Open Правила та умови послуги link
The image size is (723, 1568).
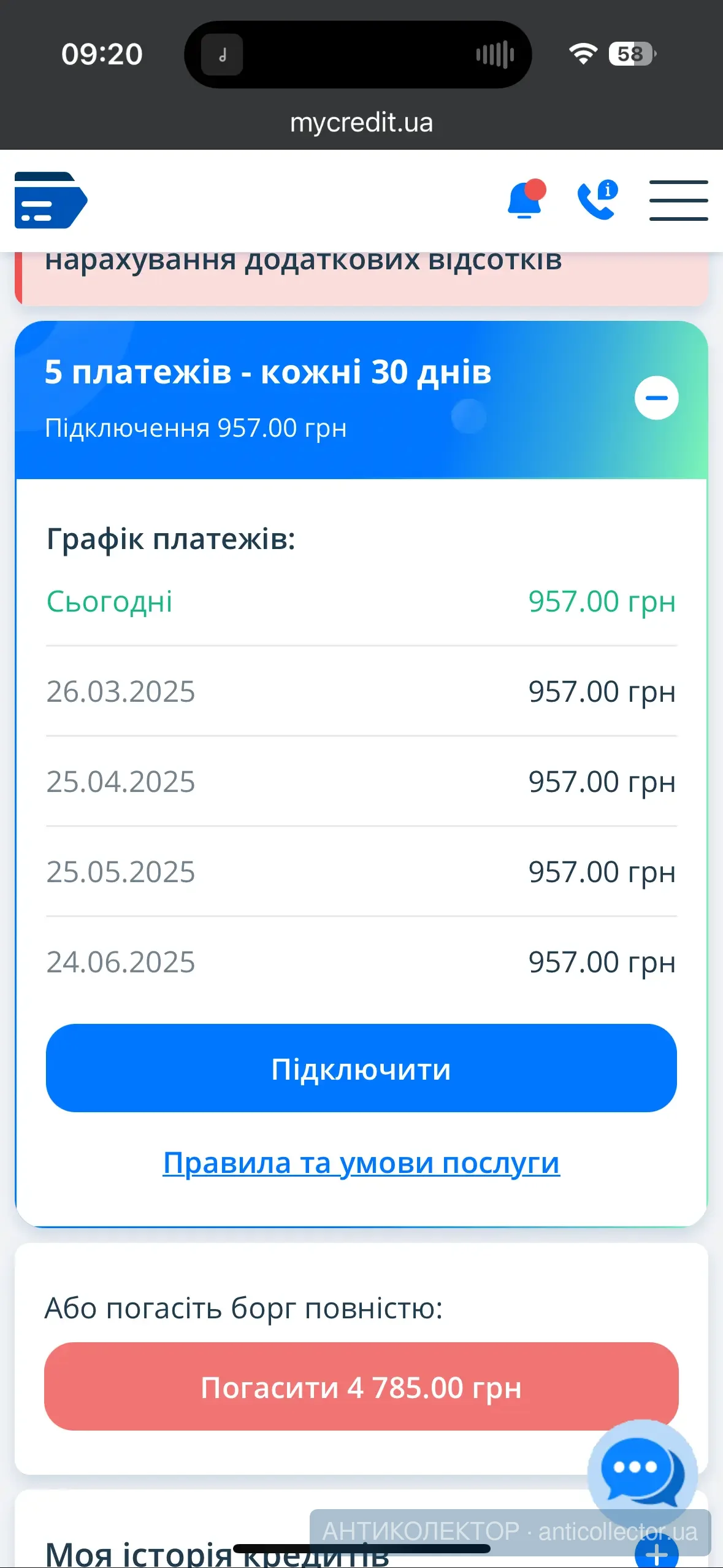[361, 1163]
